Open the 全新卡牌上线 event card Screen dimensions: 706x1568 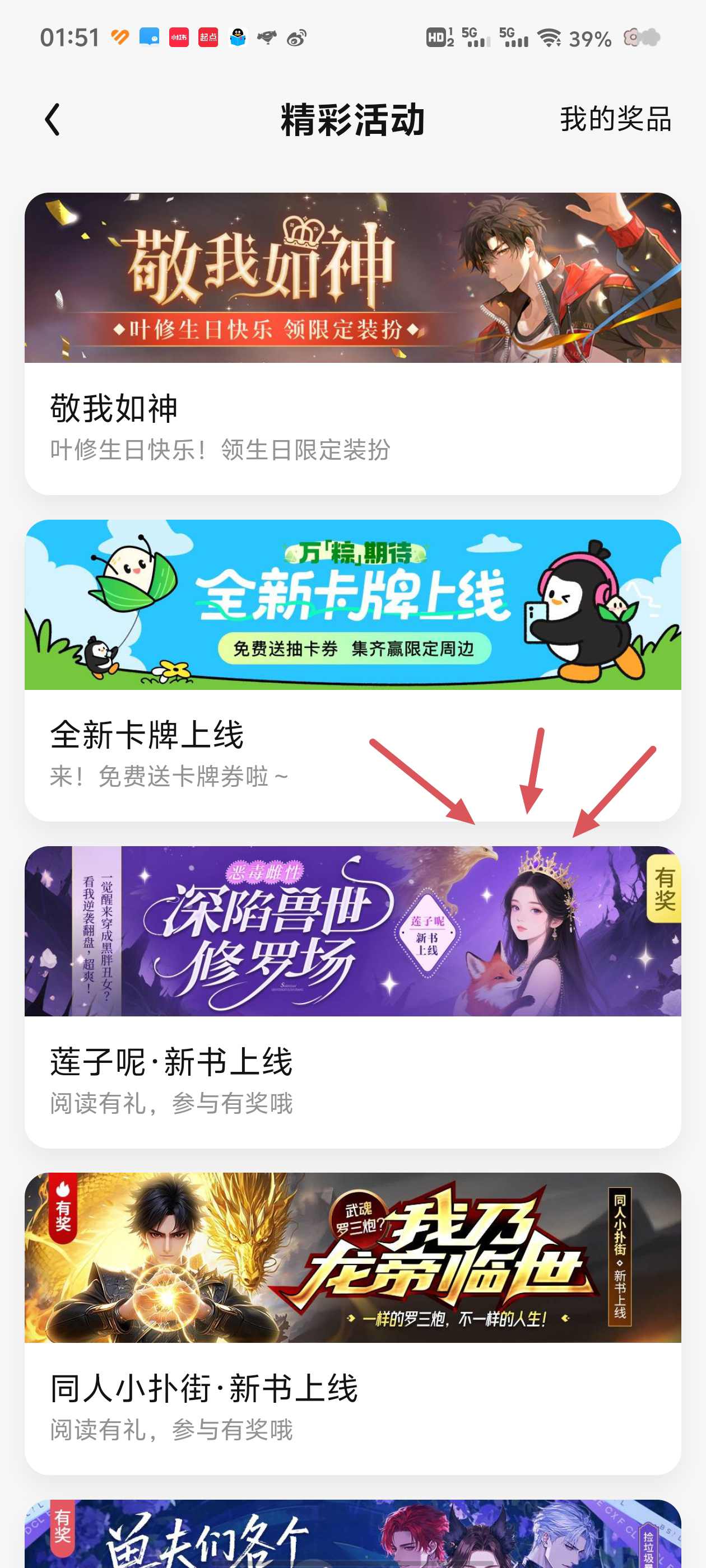[352, 670]
